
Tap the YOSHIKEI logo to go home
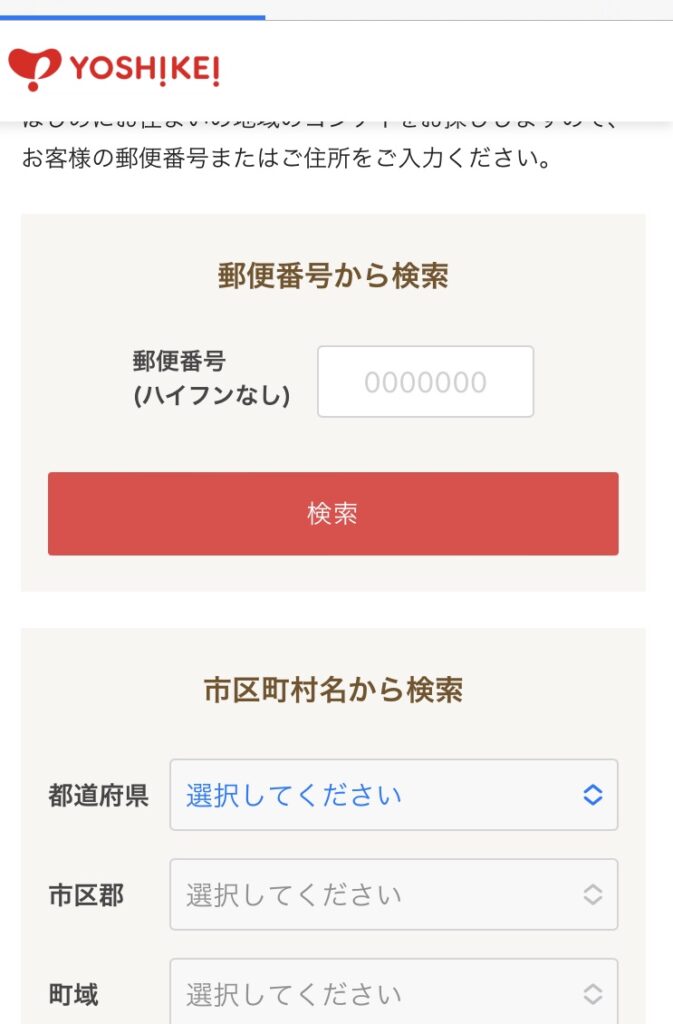click(114, 70)
